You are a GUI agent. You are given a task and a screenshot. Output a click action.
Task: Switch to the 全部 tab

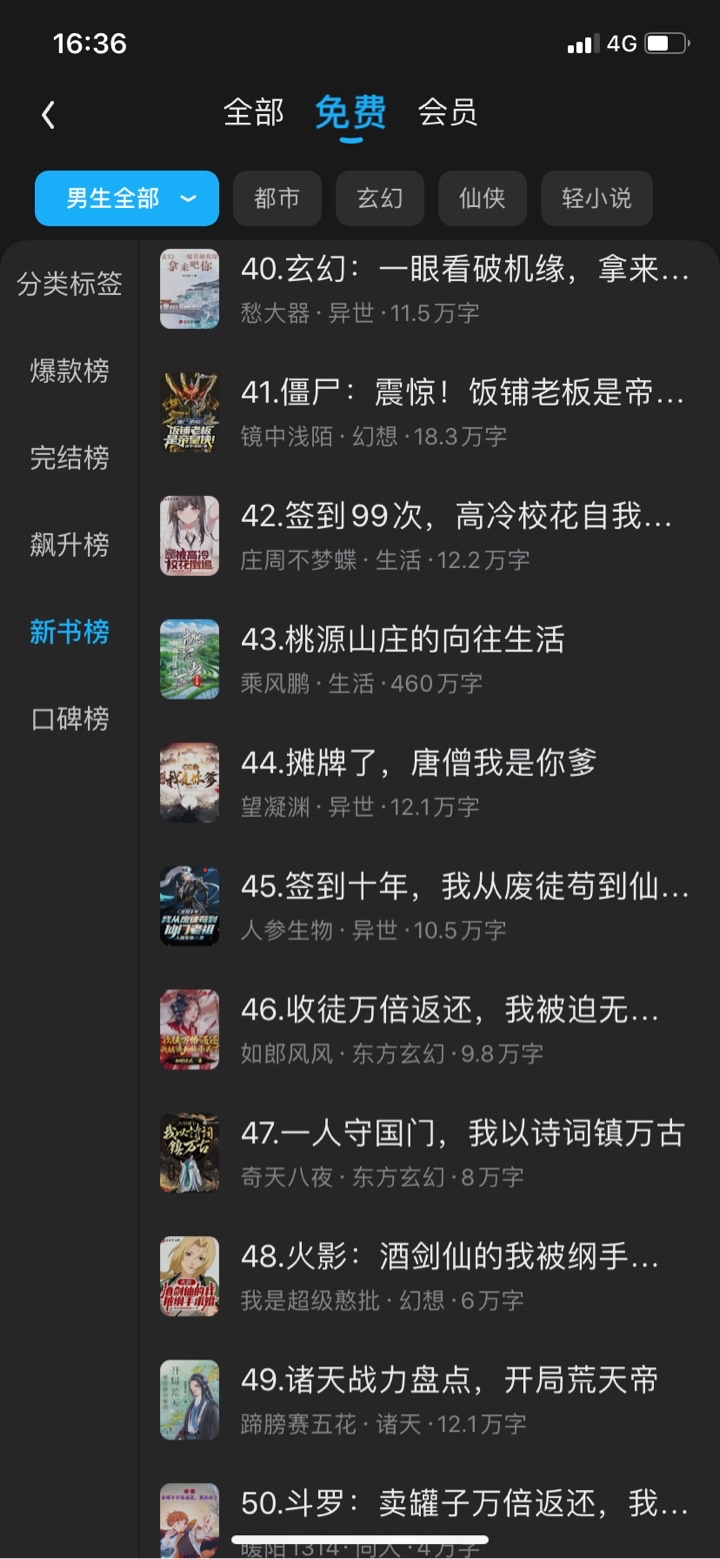(x=254, y=112)
